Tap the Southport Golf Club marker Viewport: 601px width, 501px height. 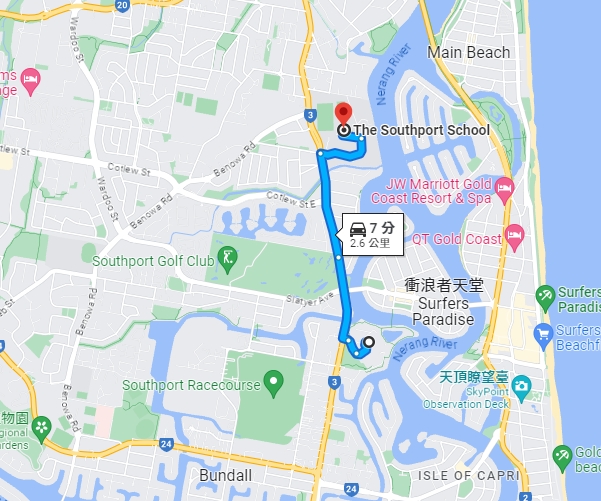(x=228, y=259)
